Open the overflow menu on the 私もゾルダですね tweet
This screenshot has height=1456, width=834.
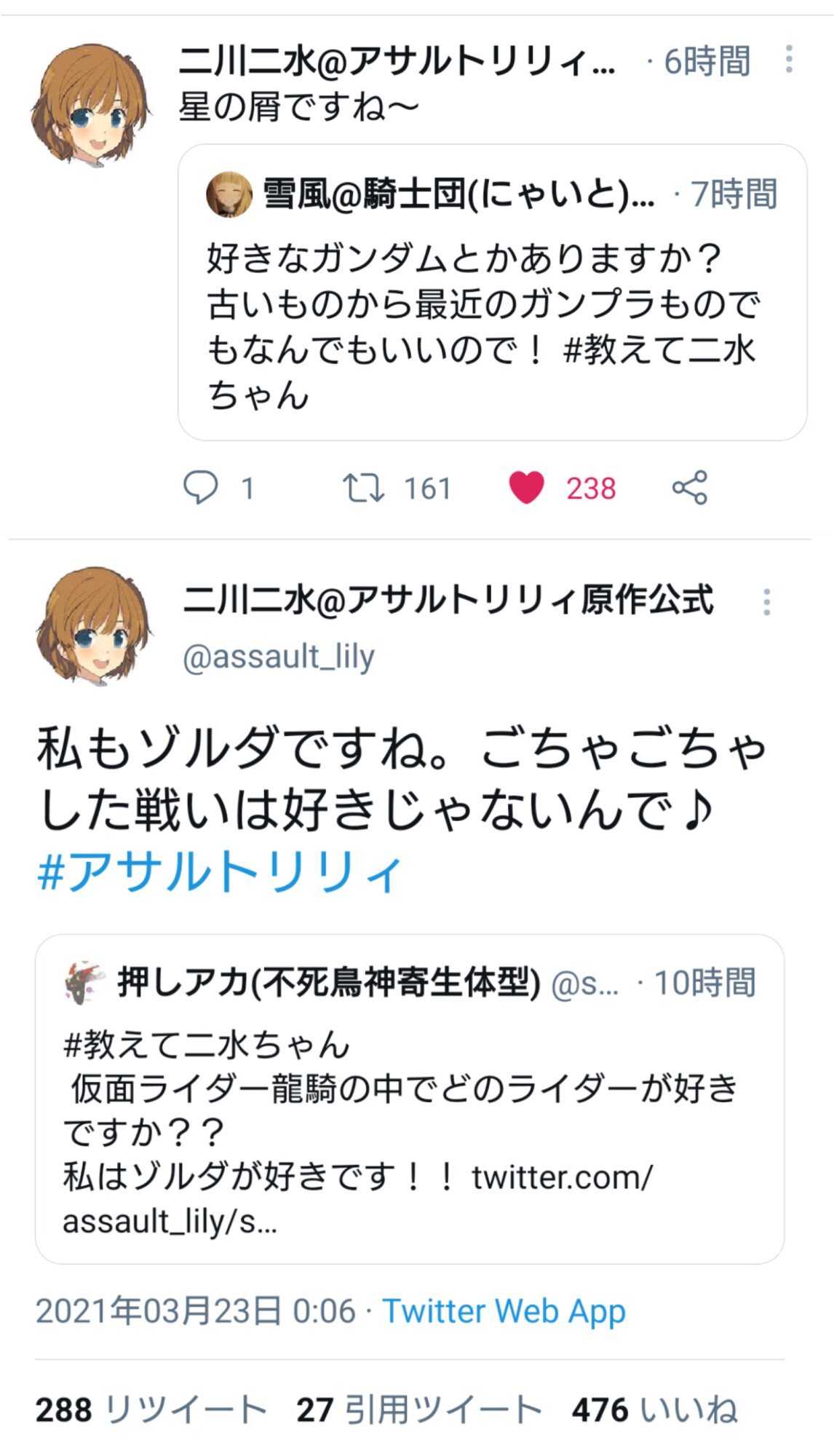pyautogui.click(x=766, y=602)
